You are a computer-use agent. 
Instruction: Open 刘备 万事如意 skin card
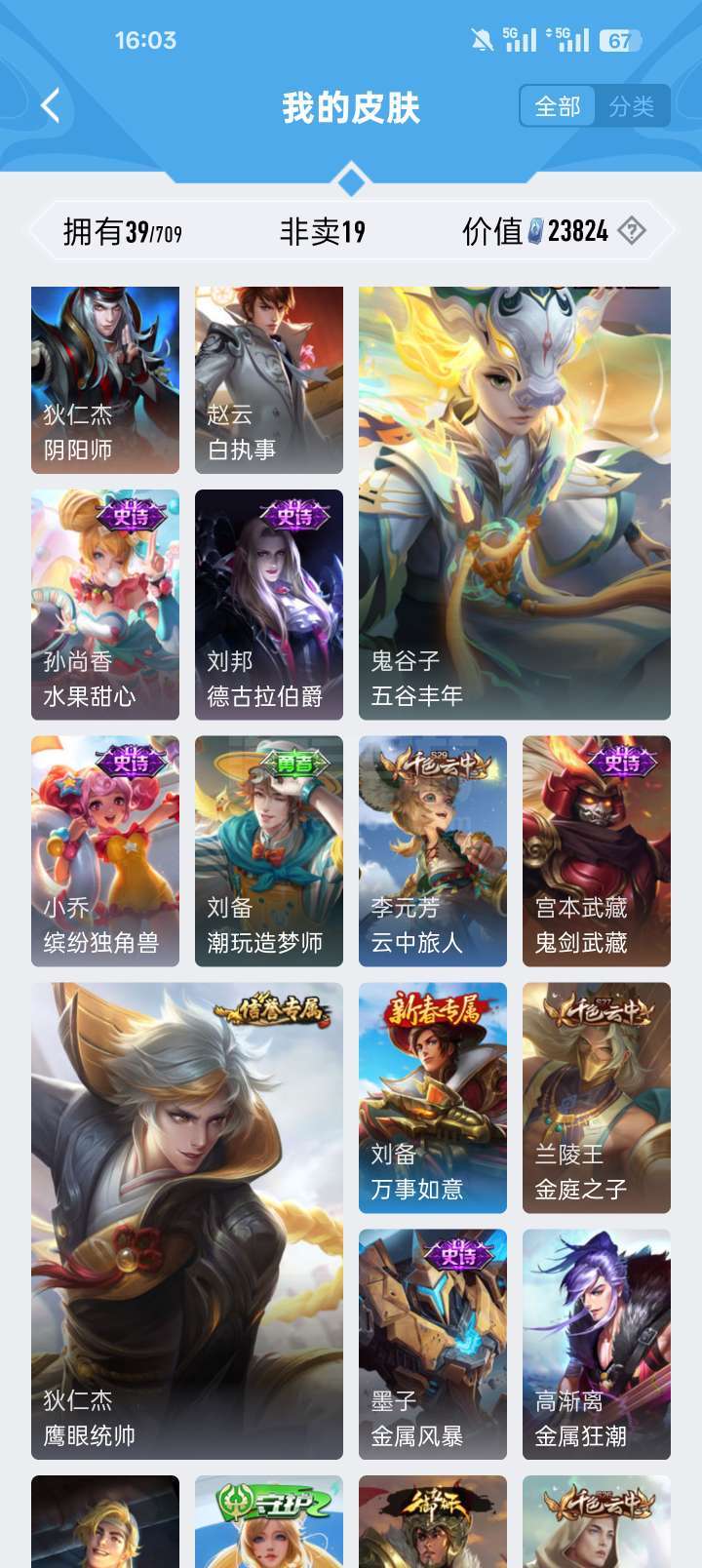pos(433,1098)
